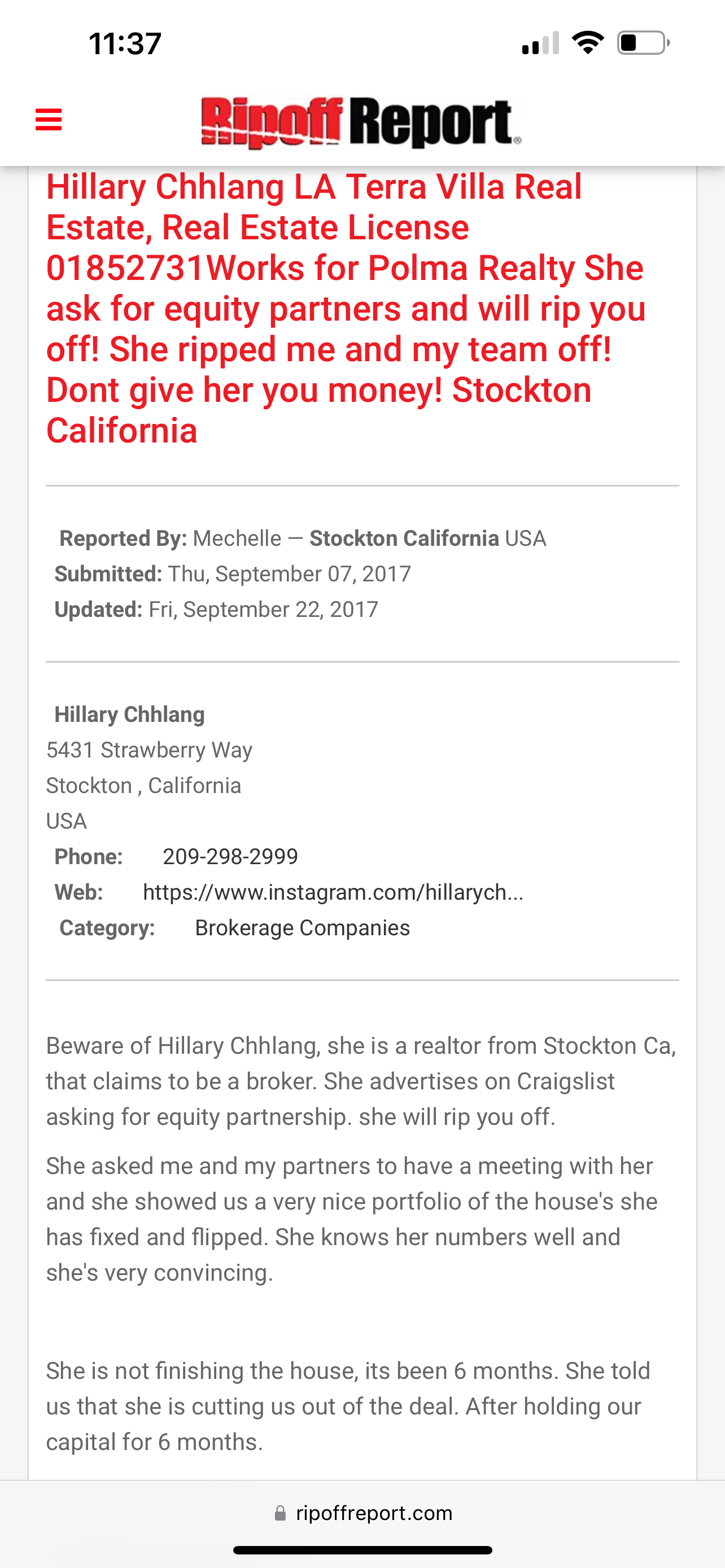Open the Brokerage Companies category

point(303,928)
